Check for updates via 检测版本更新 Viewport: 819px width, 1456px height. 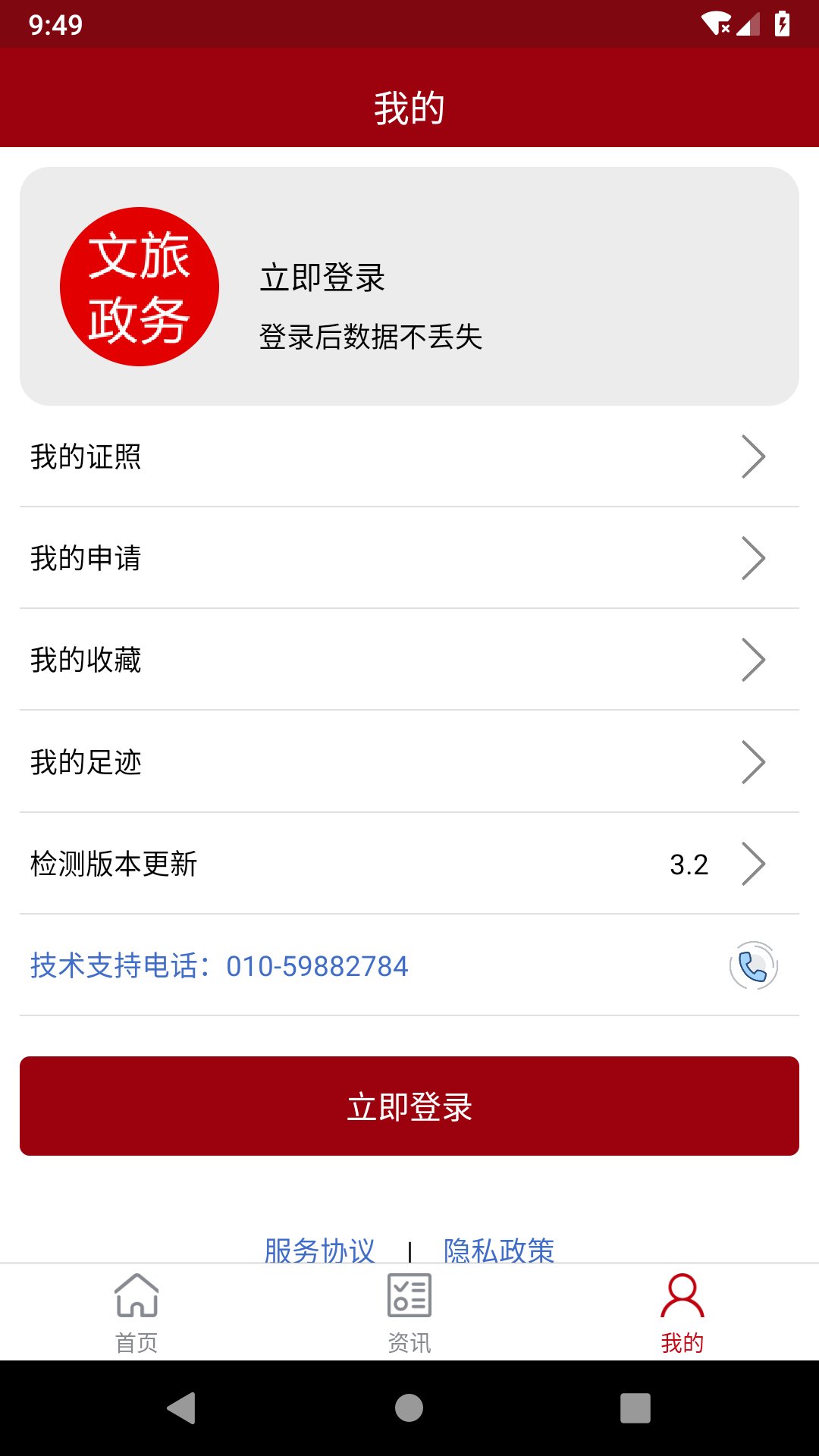click(x=409, y=864)
